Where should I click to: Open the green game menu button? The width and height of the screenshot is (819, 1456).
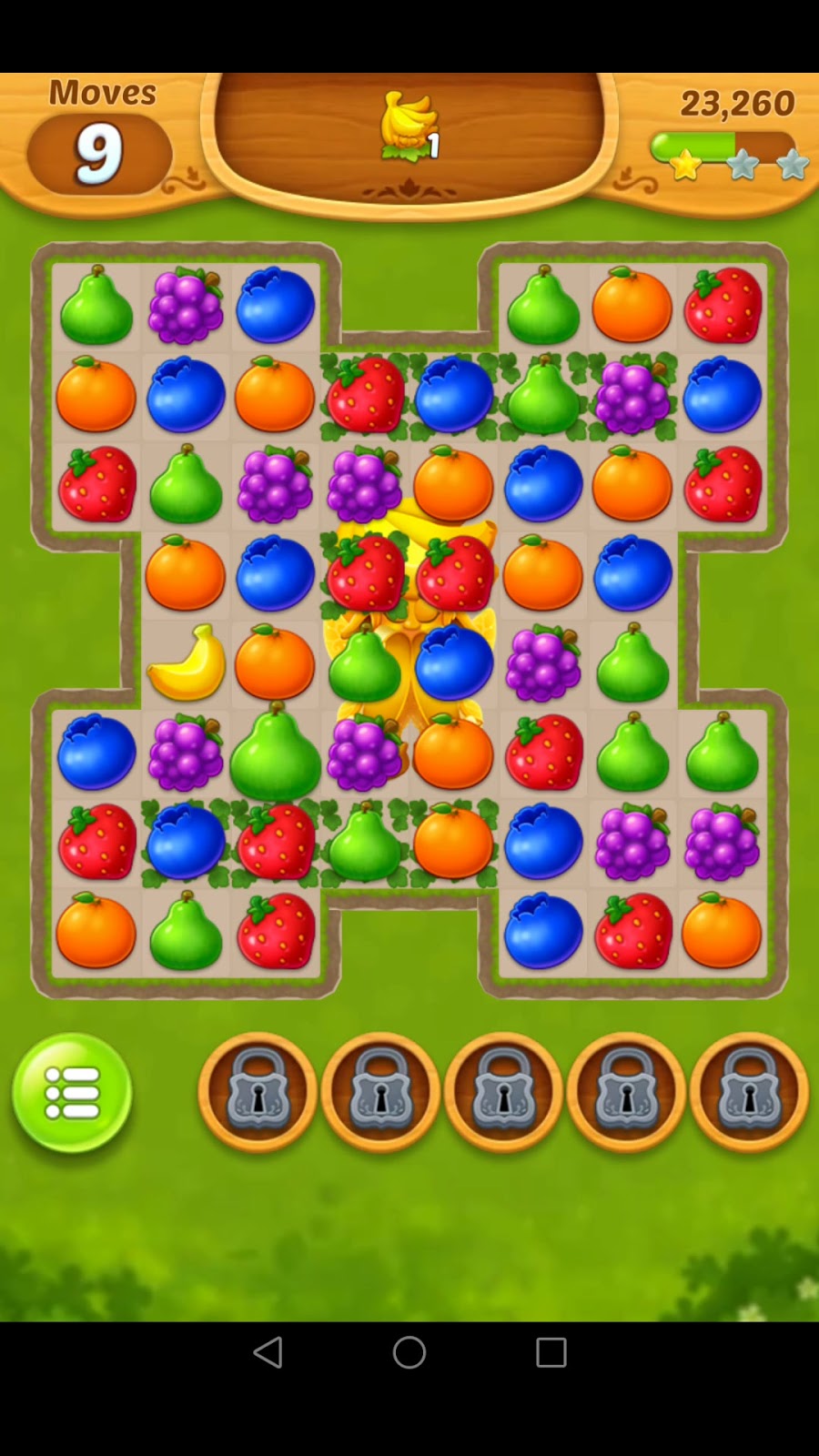click(x=72, y=1092)
